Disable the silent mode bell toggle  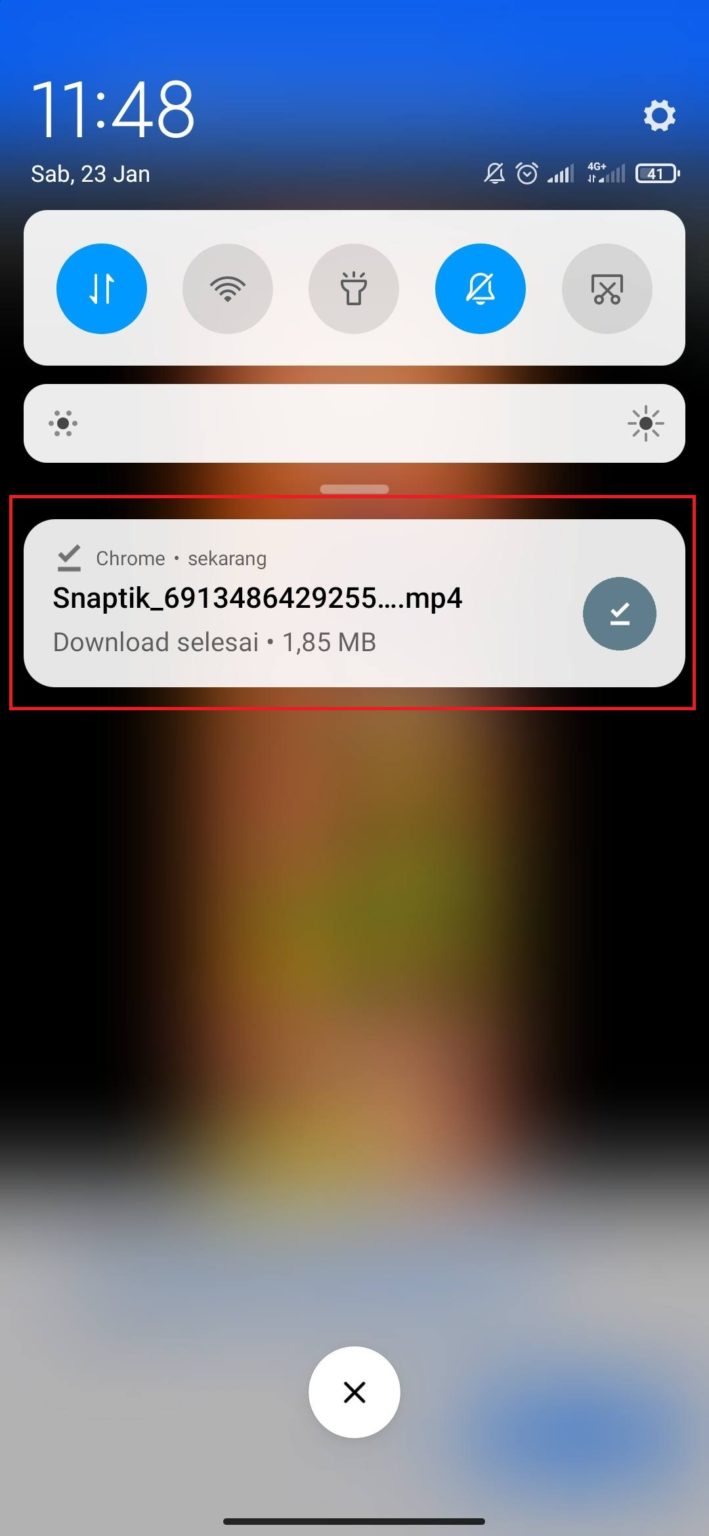[x=480, y=288]
